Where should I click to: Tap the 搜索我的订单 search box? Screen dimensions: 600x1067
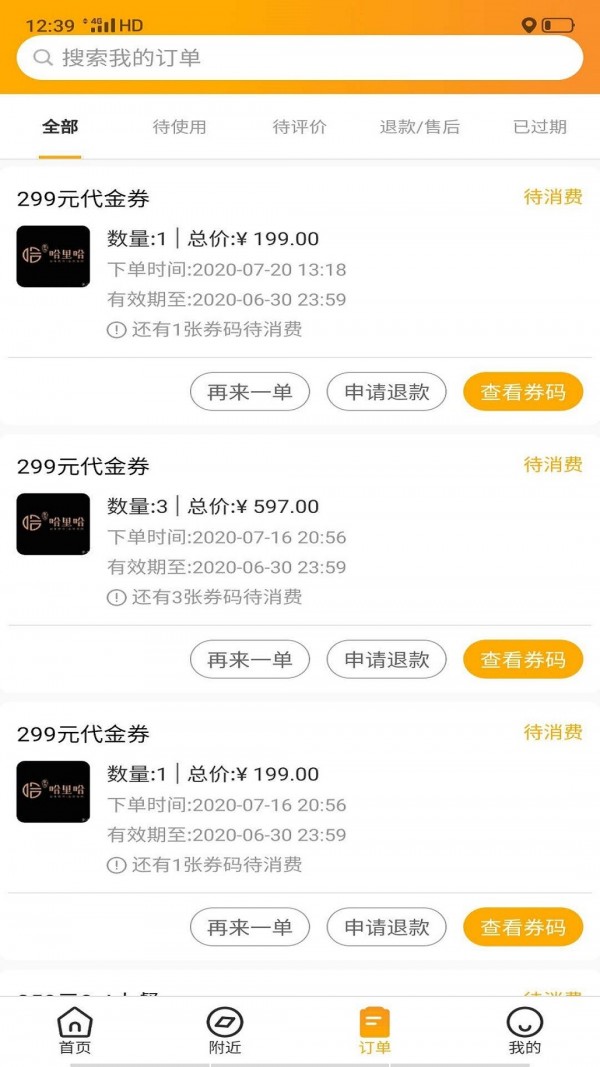click(300, 58)
